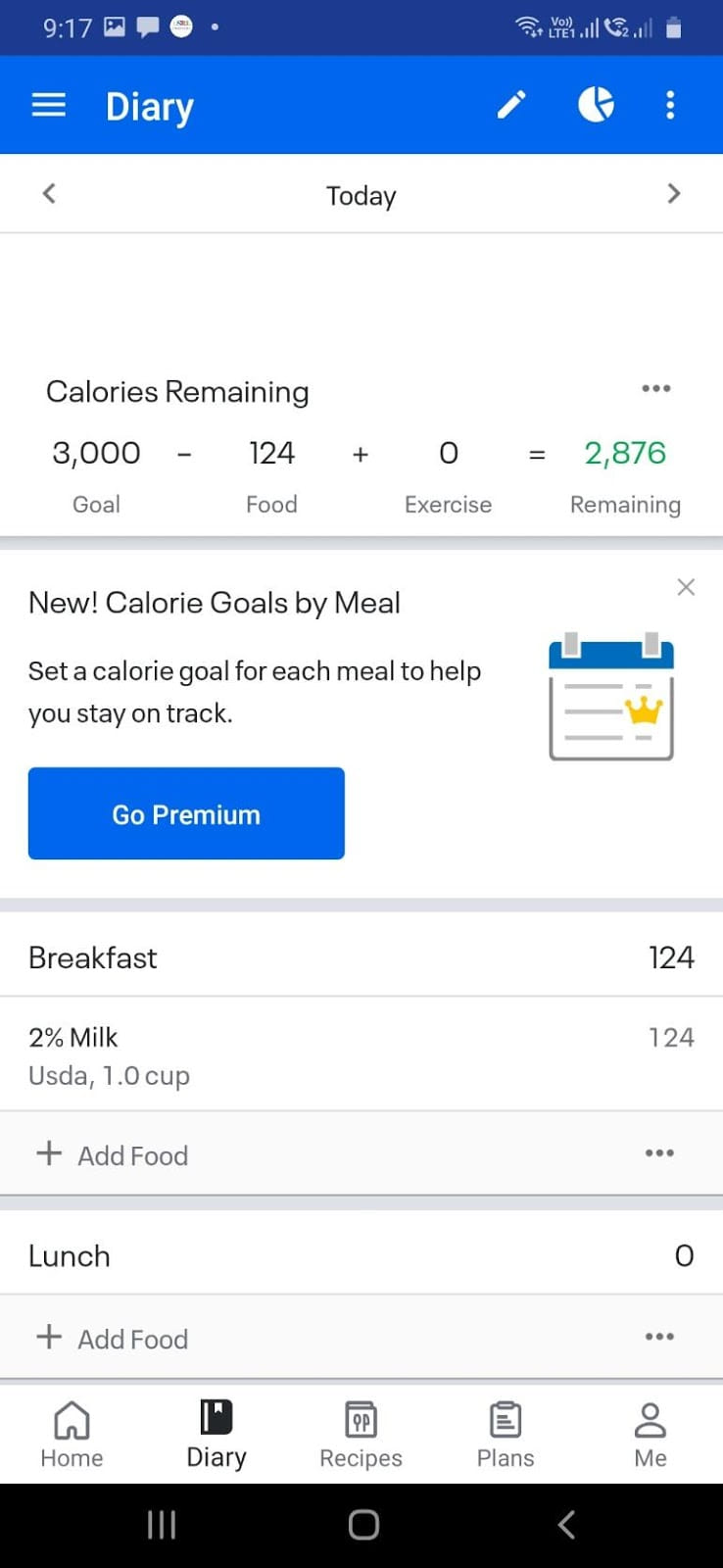The image size is (723, 1568).
Task: Go to the previous day with left chevron
Action: 48,193
